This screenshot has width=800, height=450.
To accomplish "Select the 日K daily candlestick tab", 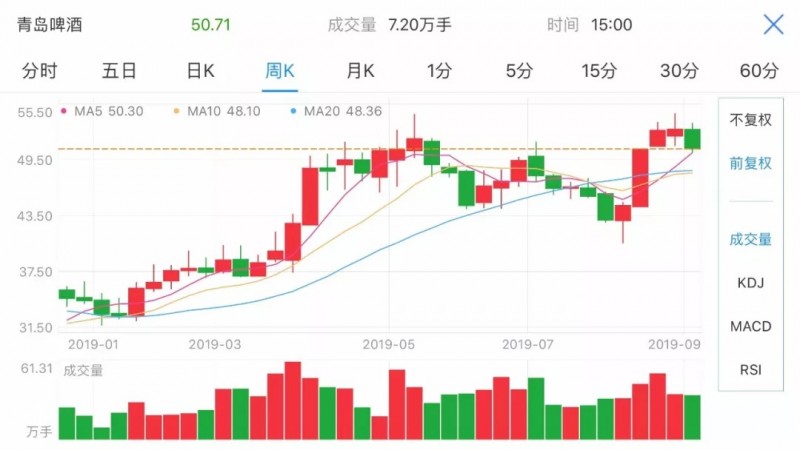I will 200,71.
